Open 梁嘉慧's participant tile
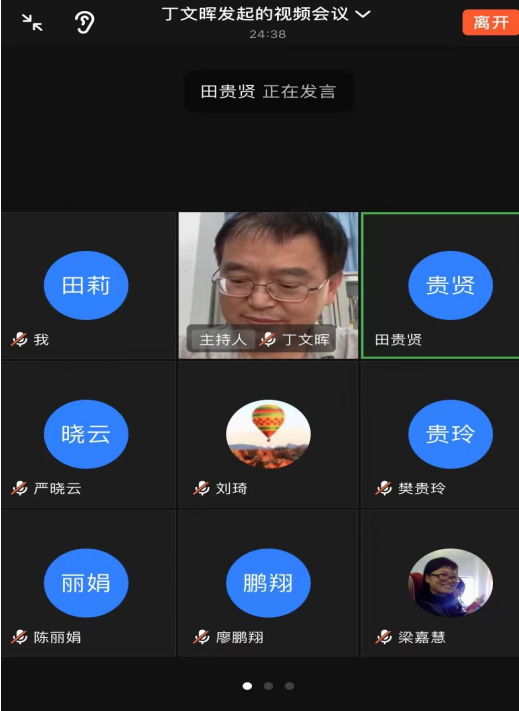Image resolution: width=519 pixels, height=711 pixels. click(440, 583)
